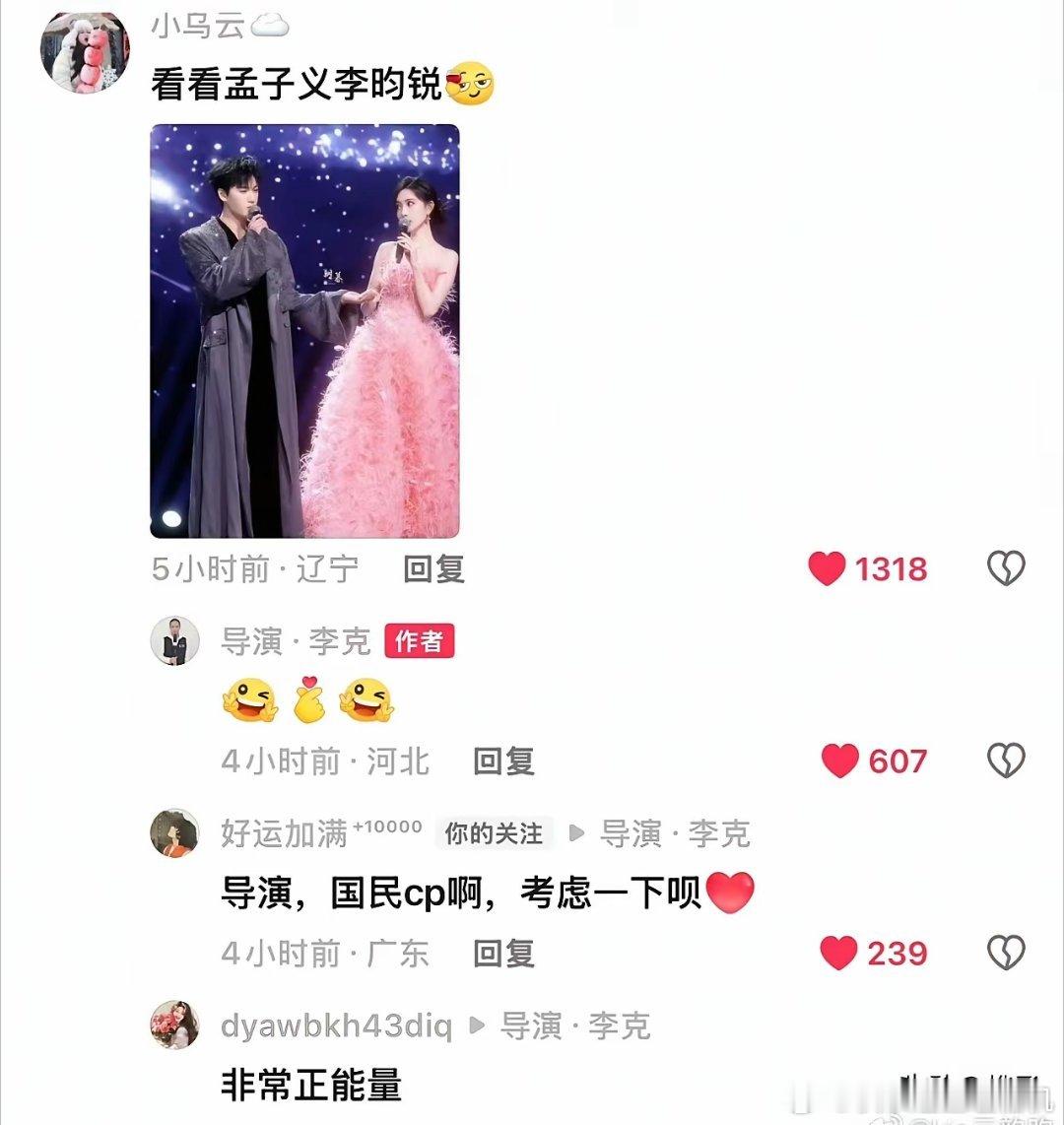Tap the broken-heart dislike on 小马云's comment

tap(1006, 568)
